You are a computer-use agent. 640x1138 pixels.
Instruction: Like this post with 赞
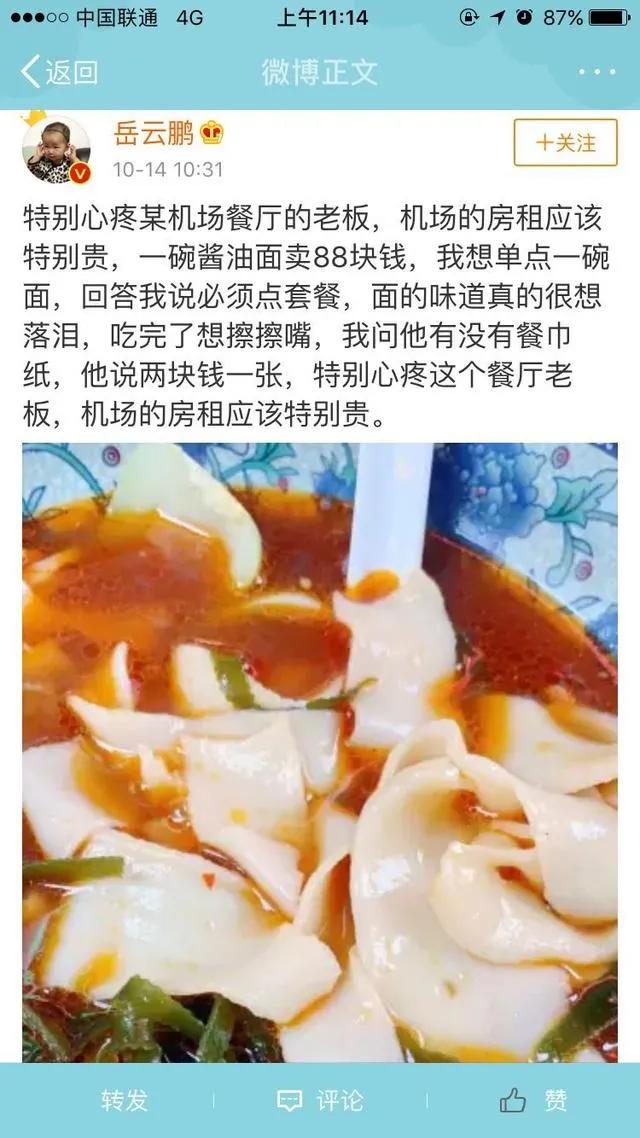tap(534, 1100)
